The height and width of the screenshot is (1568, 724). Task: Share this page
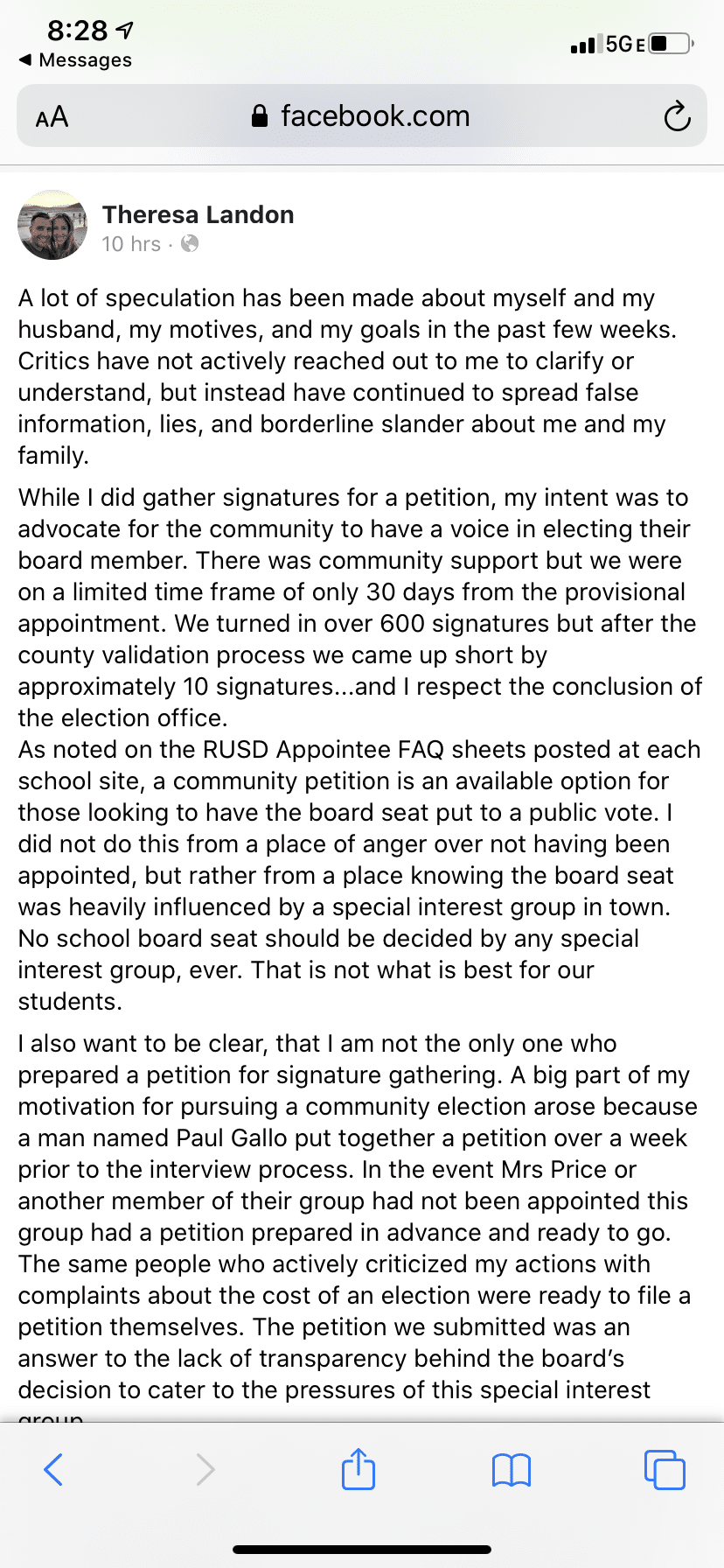click(358, 1467)
